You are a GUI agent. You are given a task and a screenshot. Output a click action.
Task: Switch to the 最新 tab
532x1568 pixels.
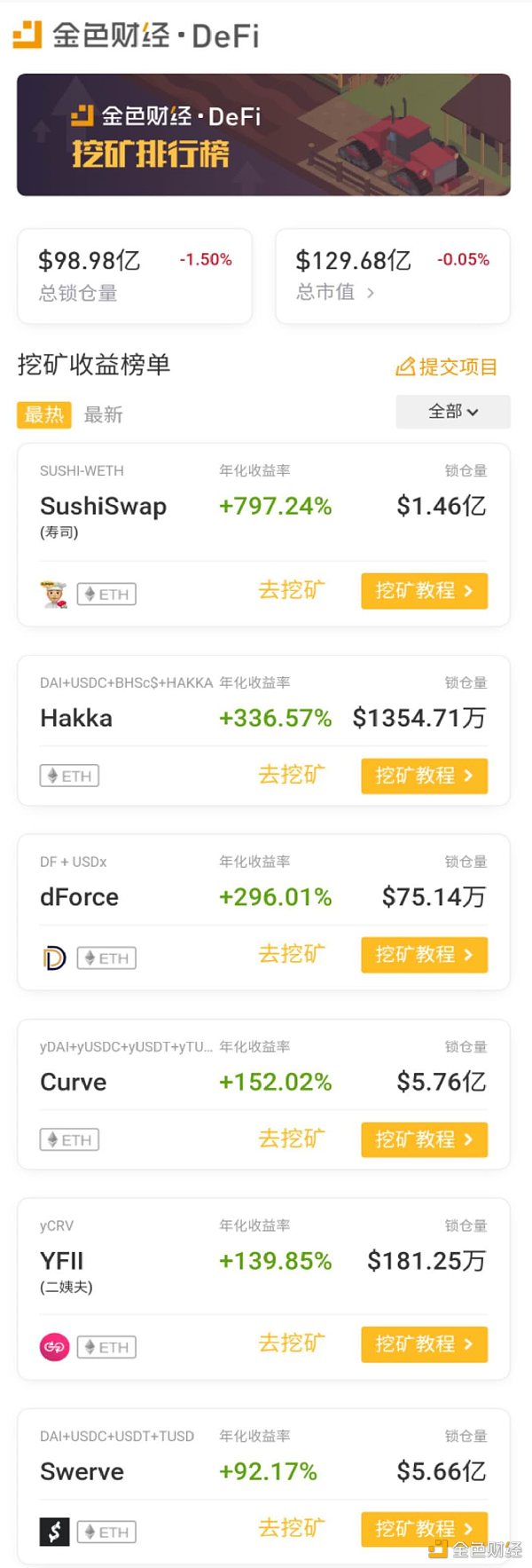tap(103, 414)
